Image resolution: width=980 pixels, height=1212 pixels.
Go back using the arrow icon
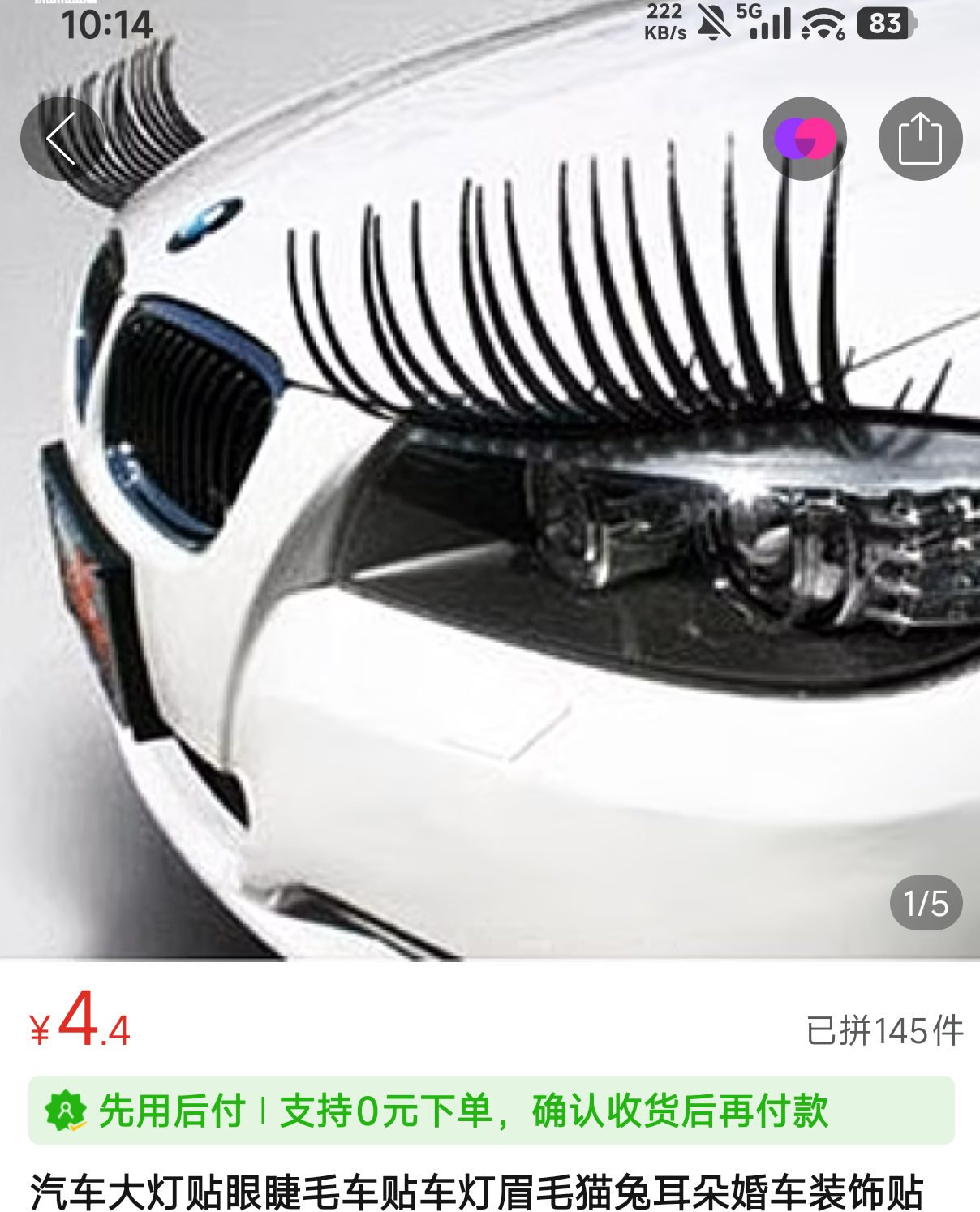click(62, 139)
